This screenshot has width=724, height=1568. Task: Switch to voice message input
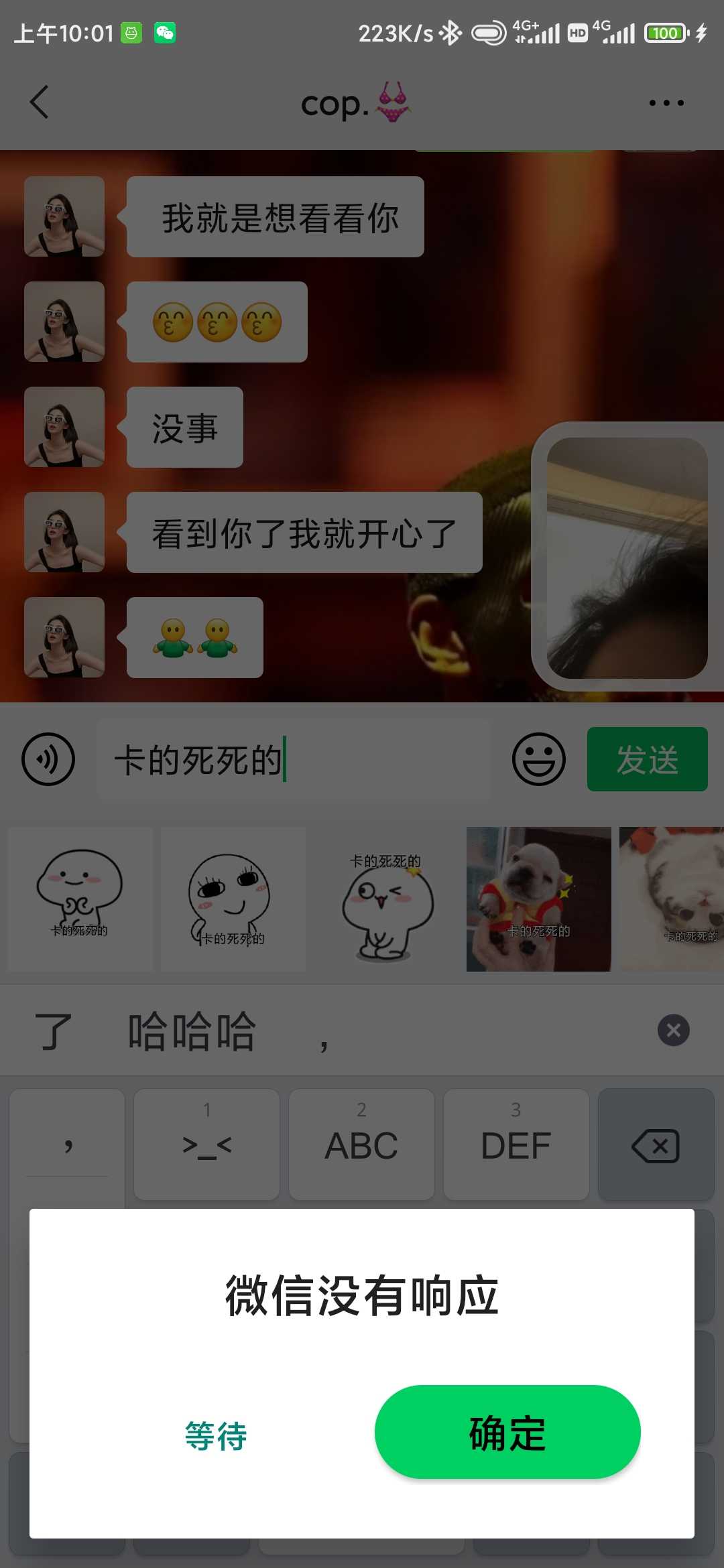tap(48, 759)
